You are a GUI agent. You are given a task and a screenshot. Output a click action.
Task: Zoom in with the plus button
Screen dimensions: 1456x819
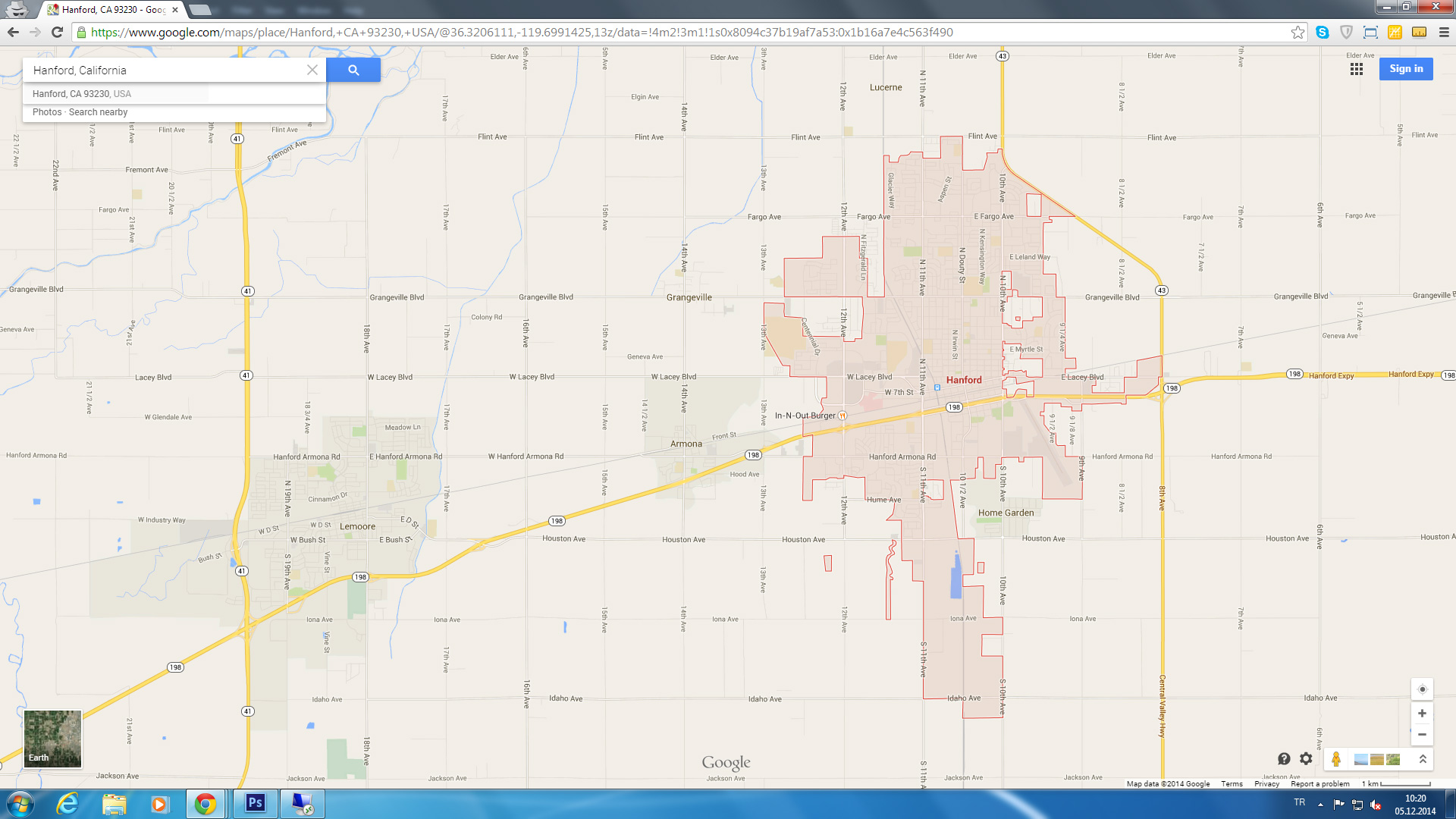[x=1422, y=714]
